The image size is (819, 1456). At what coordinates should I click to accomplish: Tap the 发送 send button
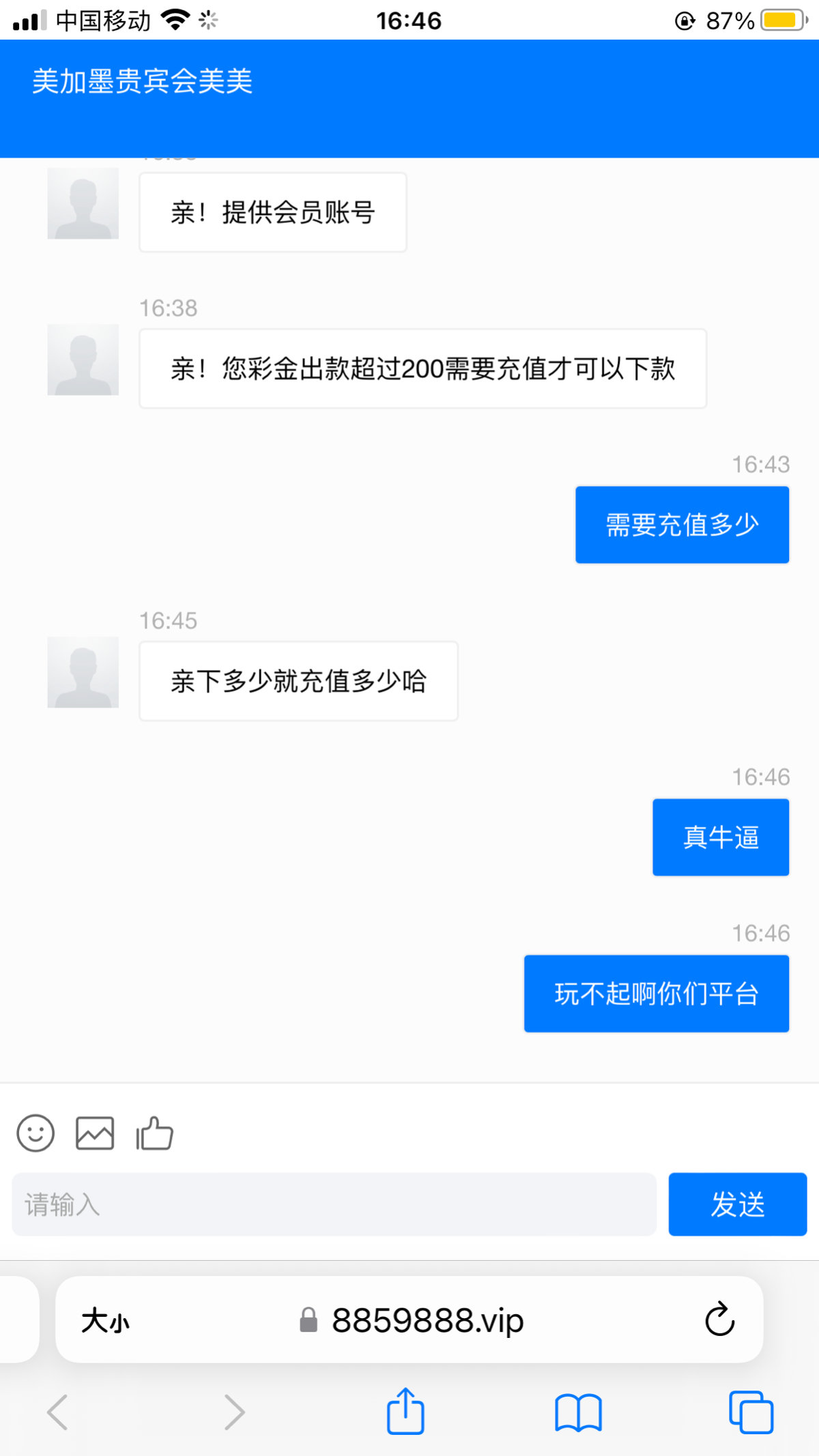tap(738, 1204)
